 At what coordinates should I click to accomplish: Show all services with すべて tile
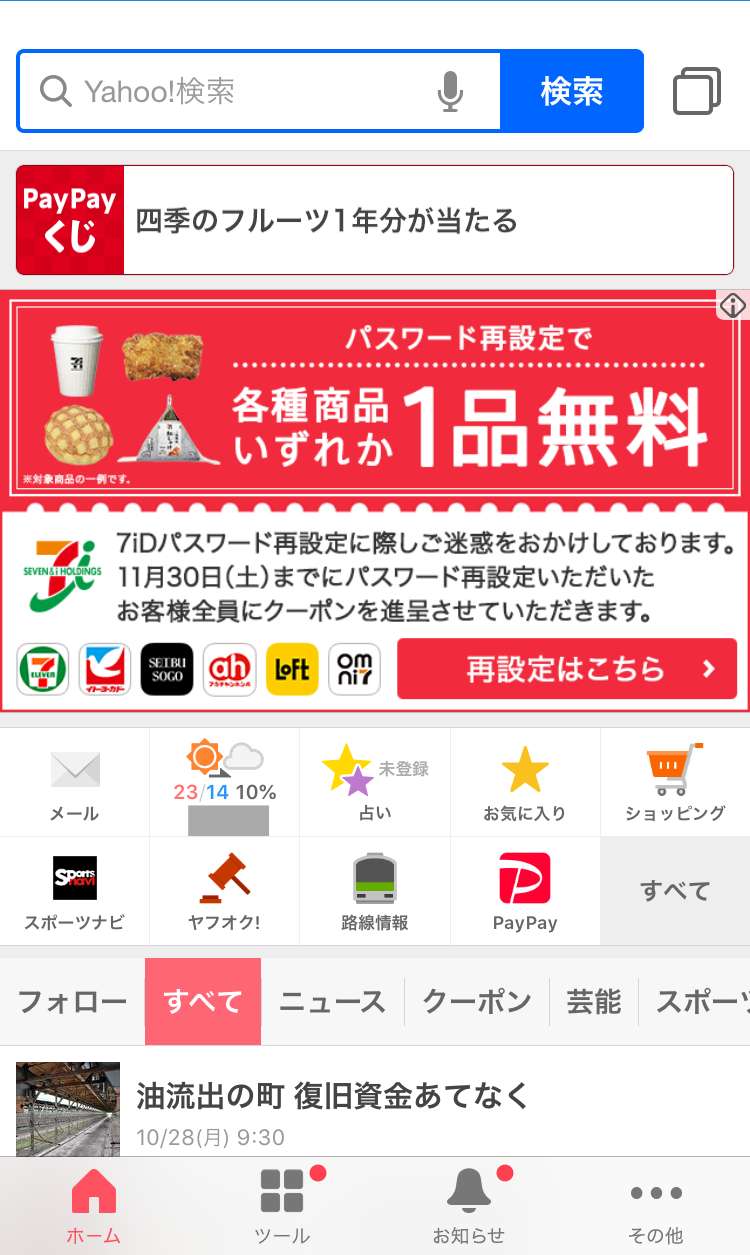pyautogui.click(x=675, y=891)
